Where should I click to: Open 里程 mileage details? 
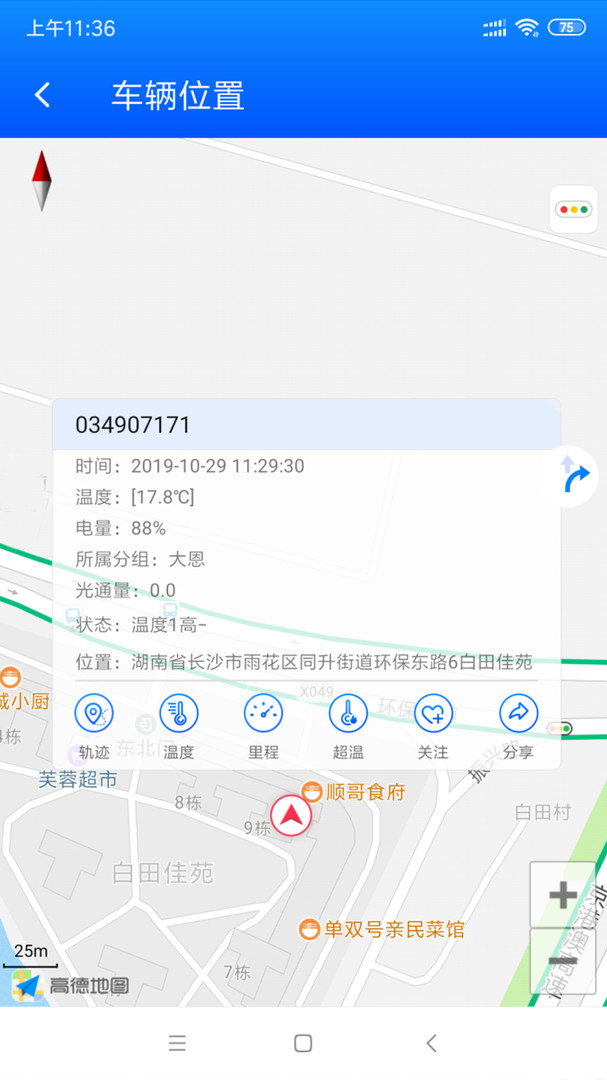click(263, 726)
